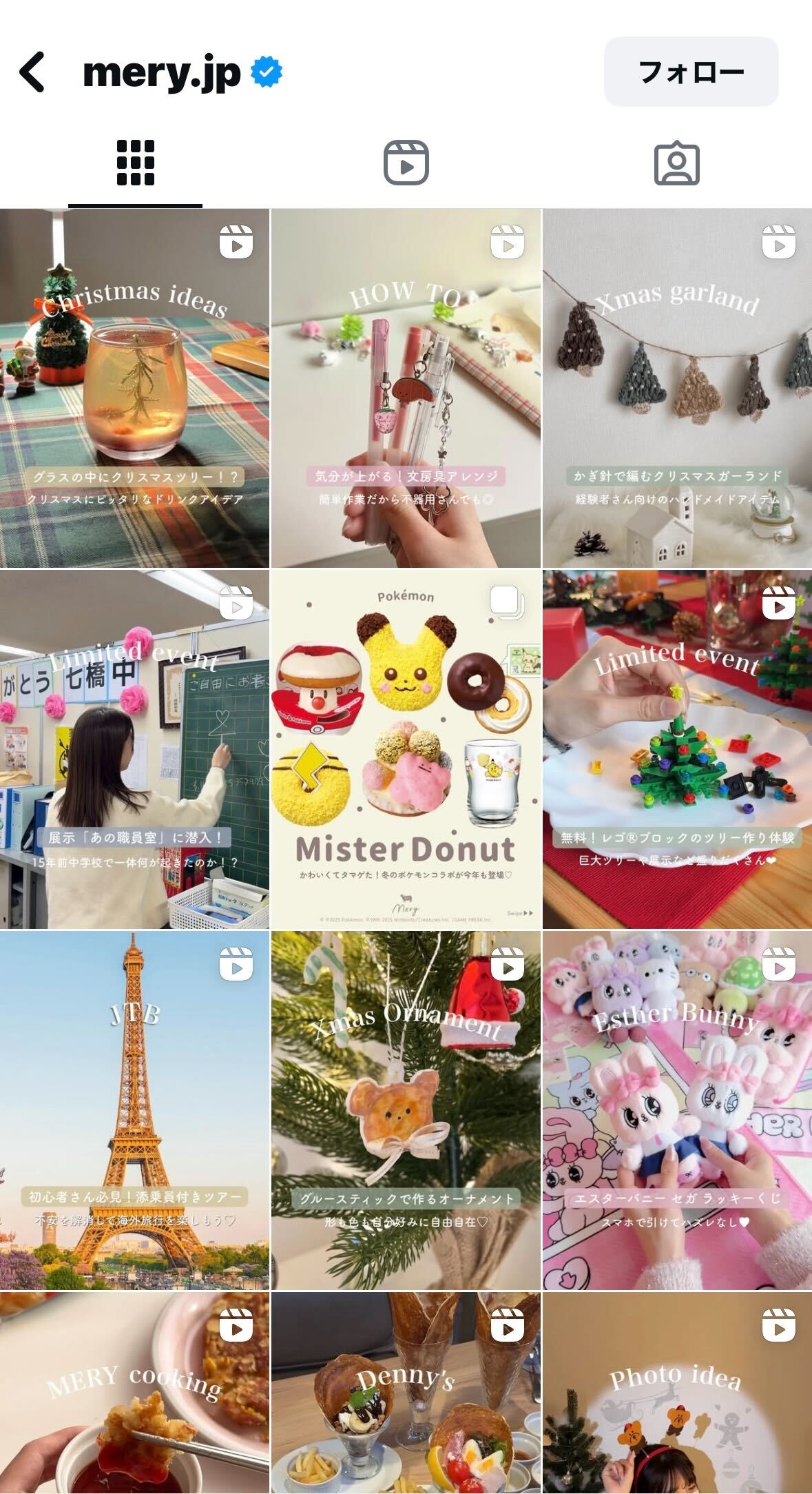View the Photo idea reel
The height and width of the screenshot is (1494, 812).
click(677, 1392)
